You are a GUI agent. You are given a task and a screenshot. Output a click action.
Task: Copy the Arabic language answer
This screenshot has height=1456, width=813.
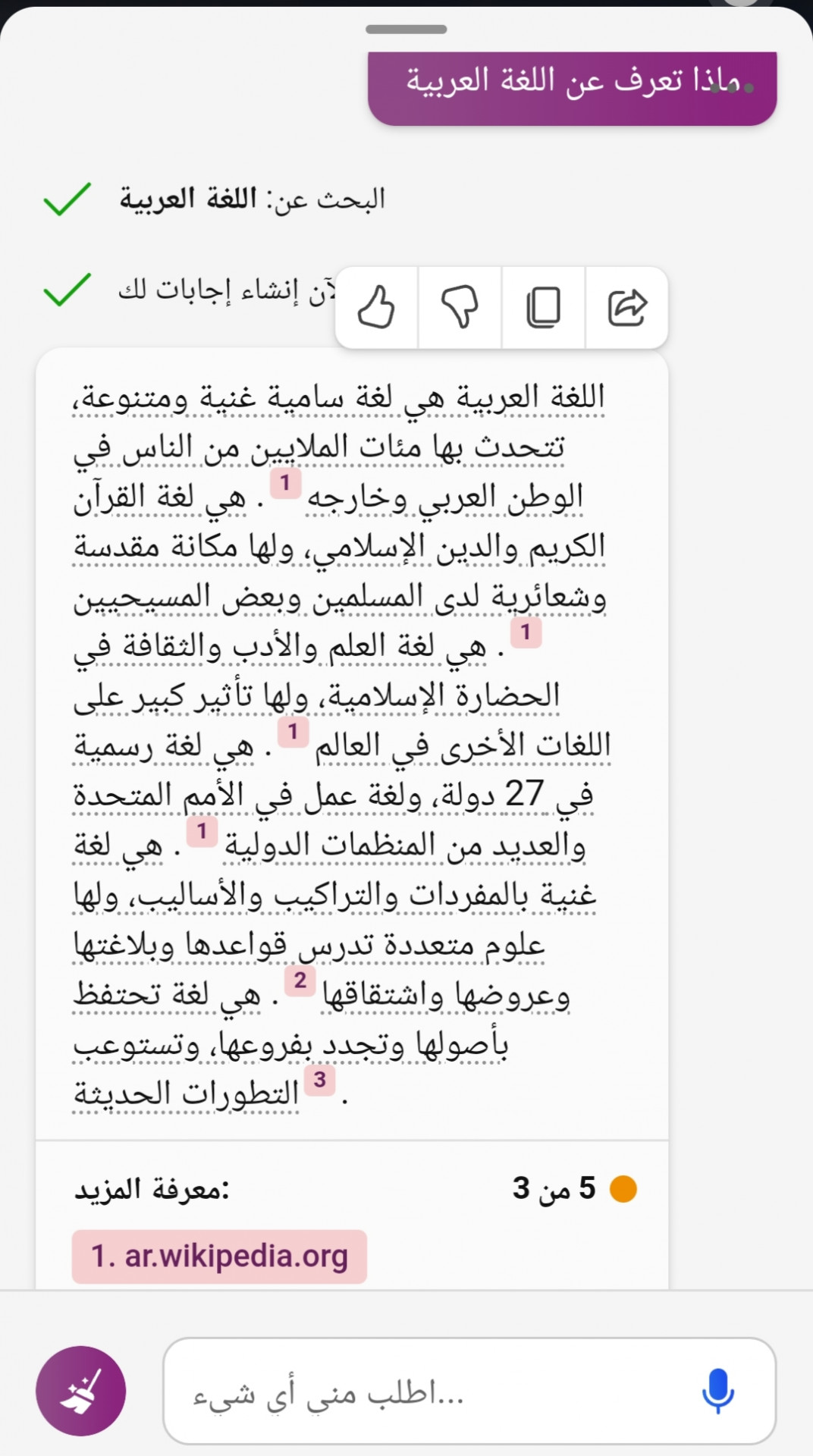tap(543, 308)
